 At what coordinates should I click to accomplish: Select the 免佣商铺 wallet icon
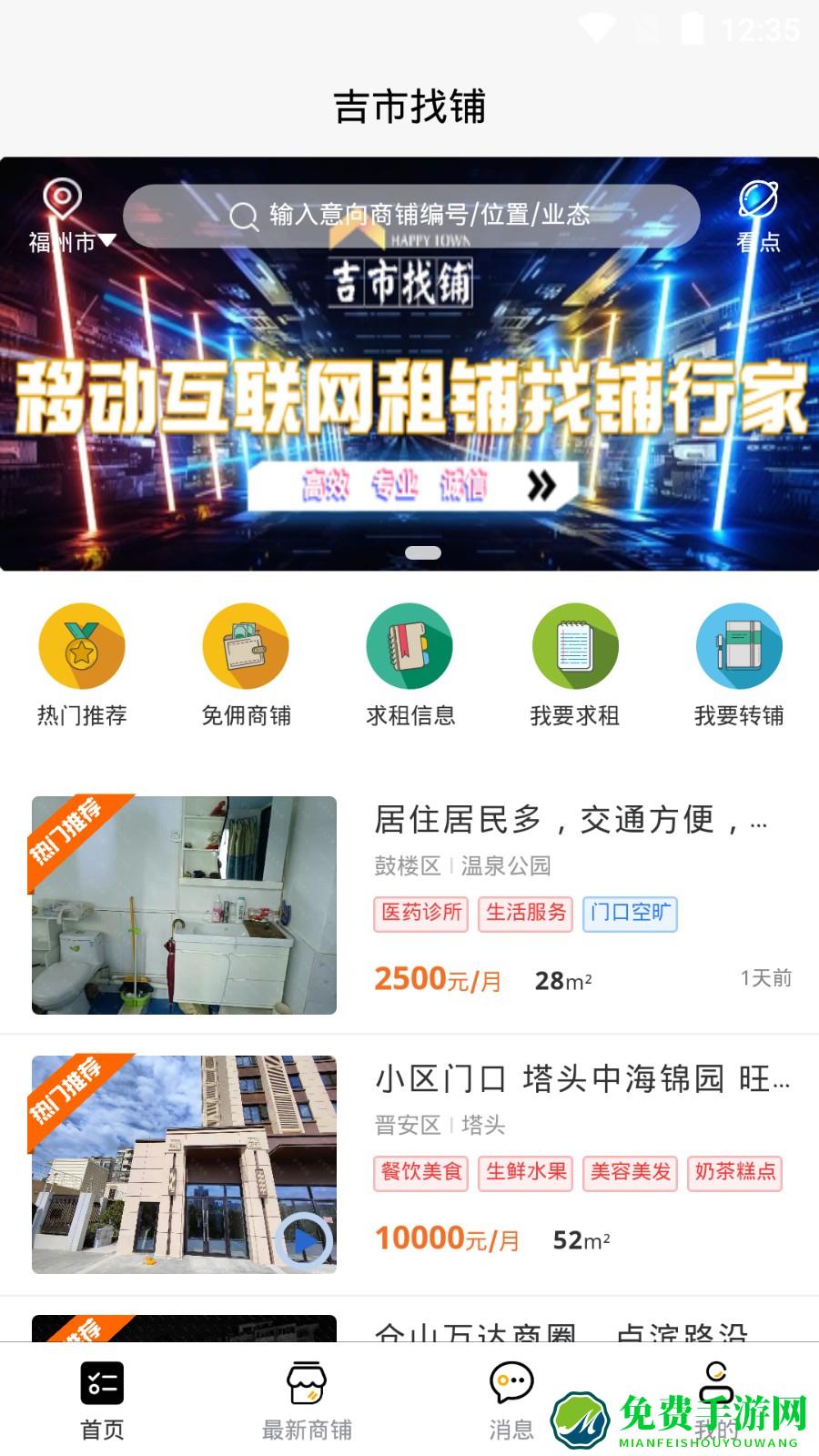point(246,646)
